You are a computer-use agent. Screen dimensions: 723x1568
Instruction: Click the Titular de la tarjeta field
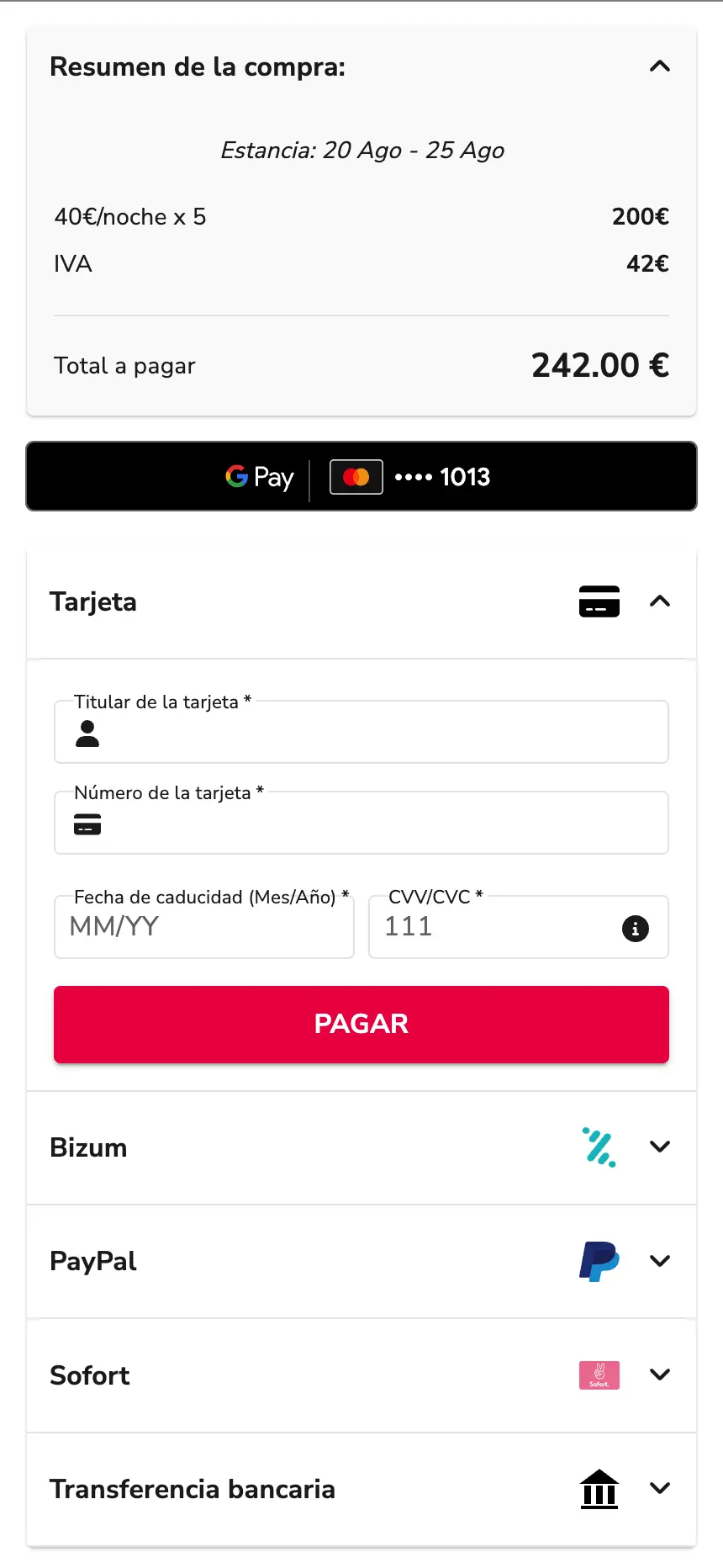(x=361, y=732)
